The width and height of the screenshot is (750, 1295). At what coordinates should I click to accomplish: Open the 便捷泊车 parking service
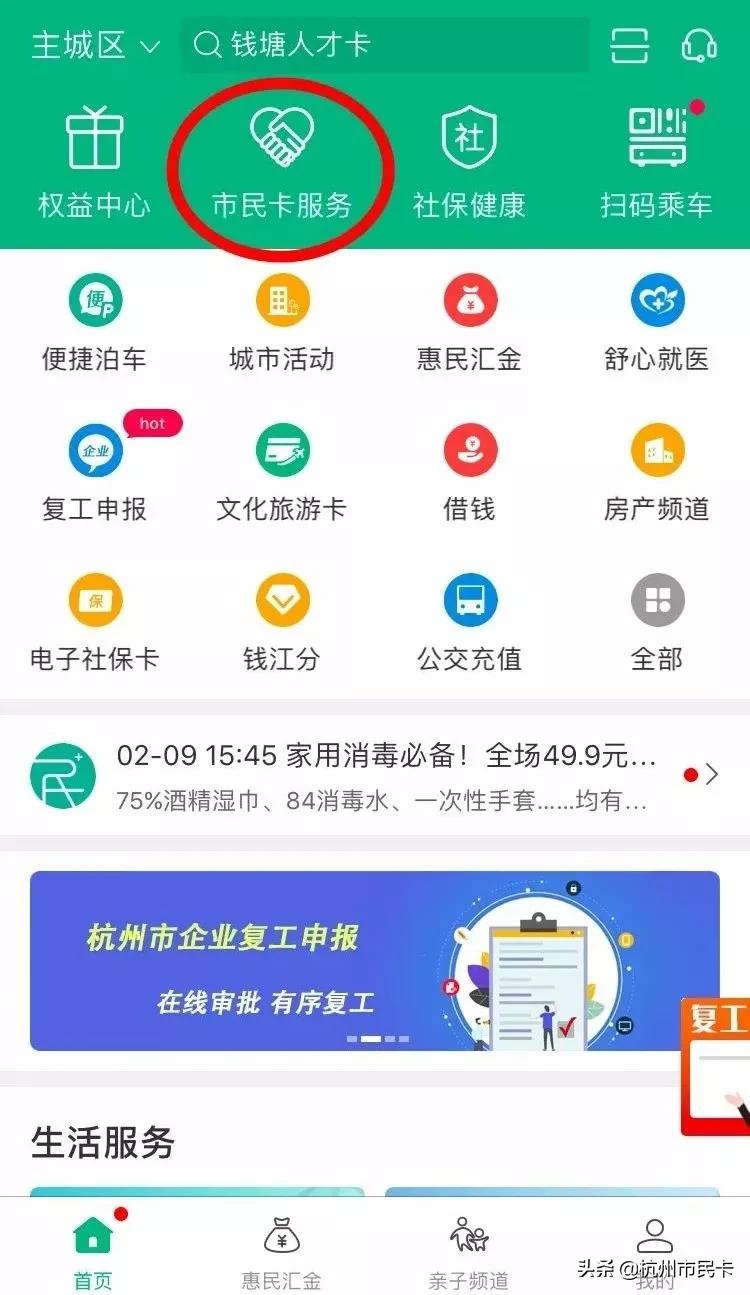[93, 320]
